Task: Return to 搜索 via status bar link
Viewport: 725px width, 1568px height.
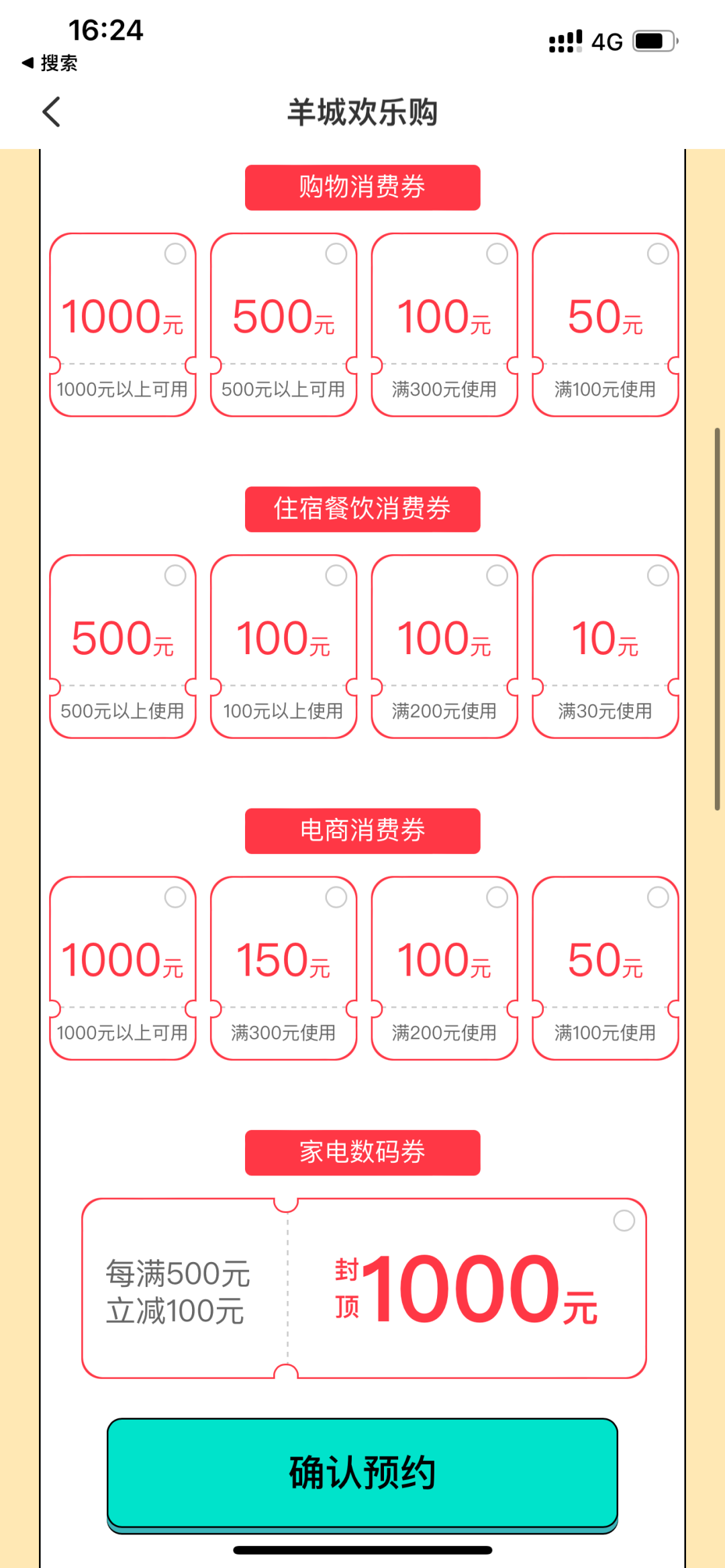Action: [50, 63]
